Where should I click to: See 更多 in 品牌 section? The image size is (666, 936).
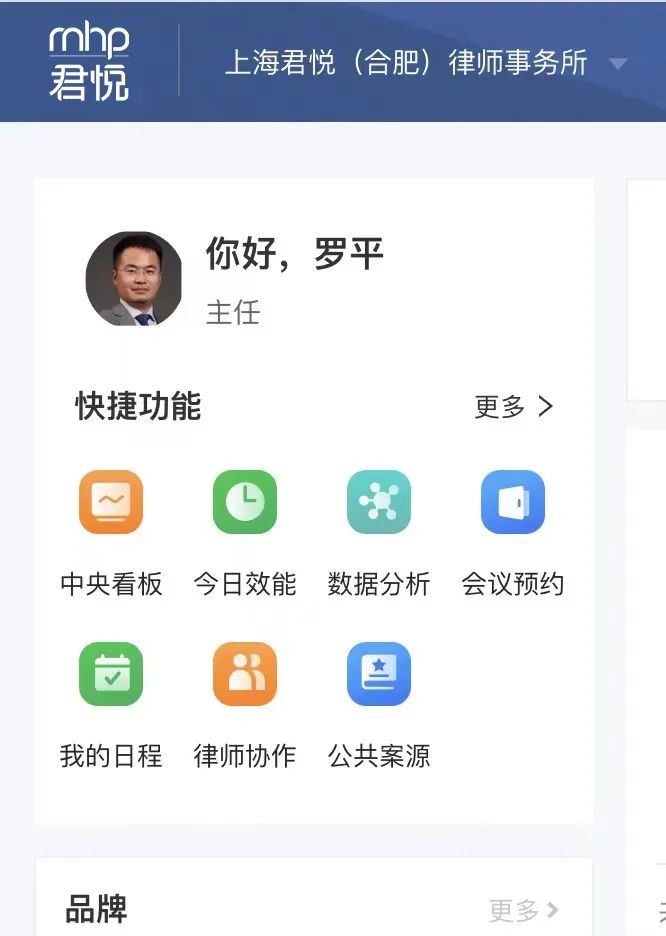pyautogui.click(x=523, y=910)
